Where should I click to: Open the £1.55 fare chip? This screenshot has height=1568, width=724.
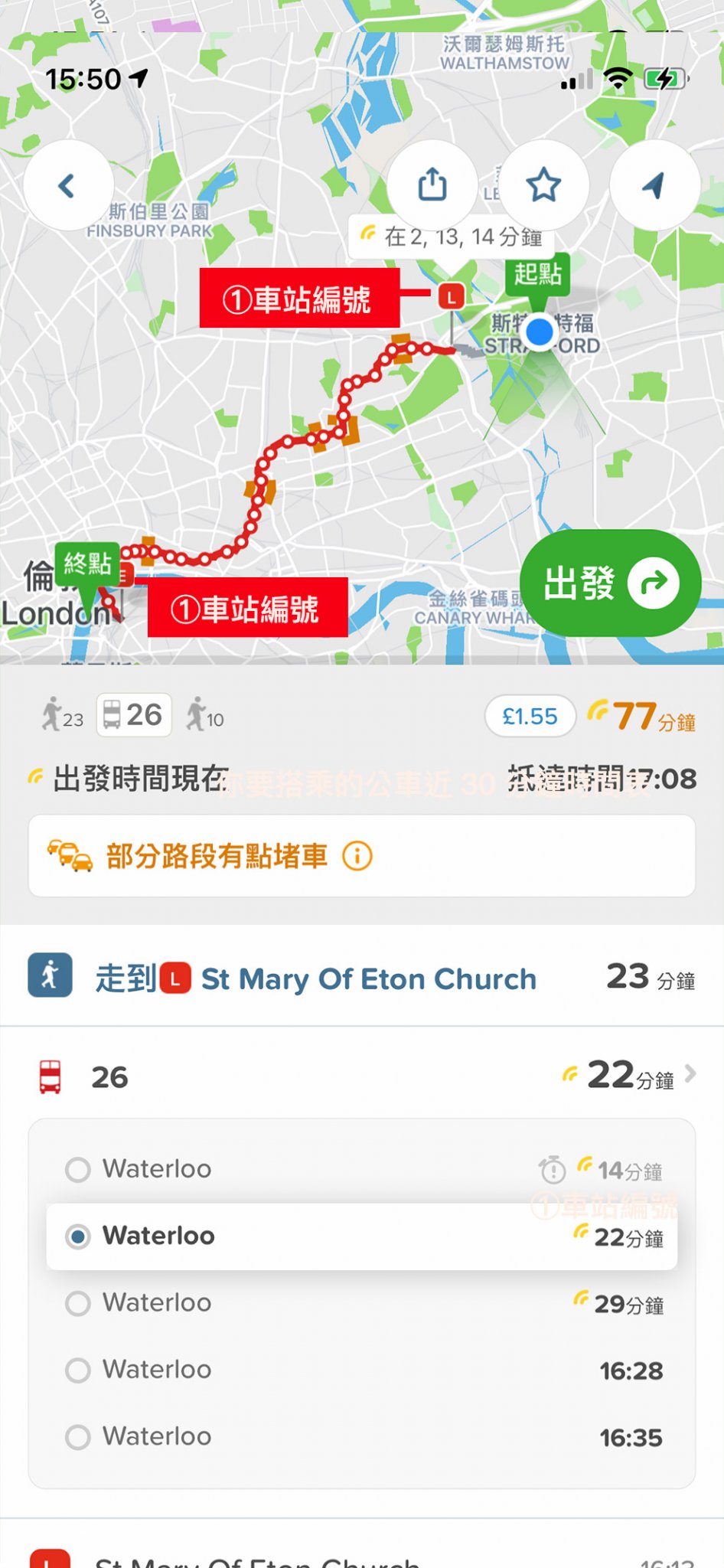click(530, 717)
